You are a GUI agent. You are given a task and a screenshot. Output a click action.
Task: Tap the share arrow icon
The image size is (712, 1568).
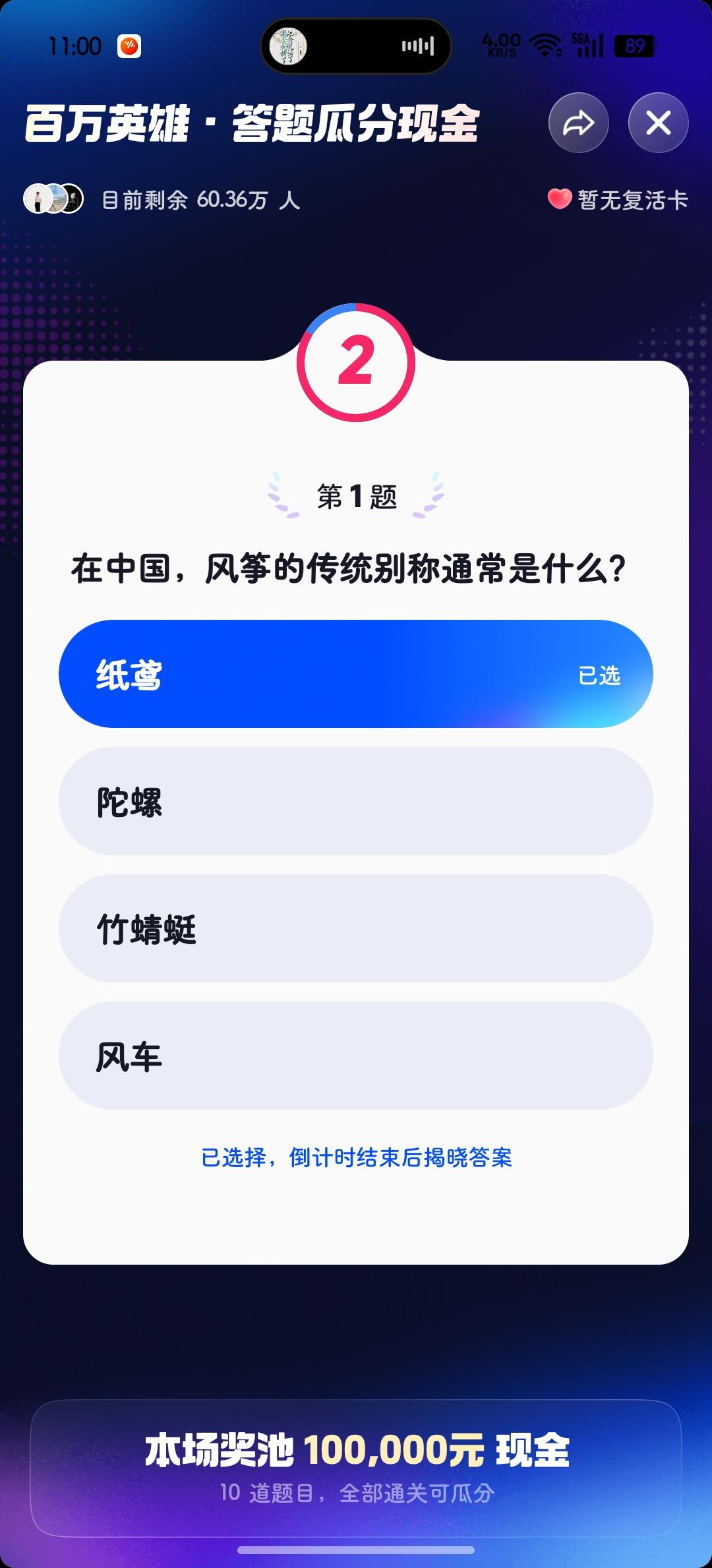point(579,122)
